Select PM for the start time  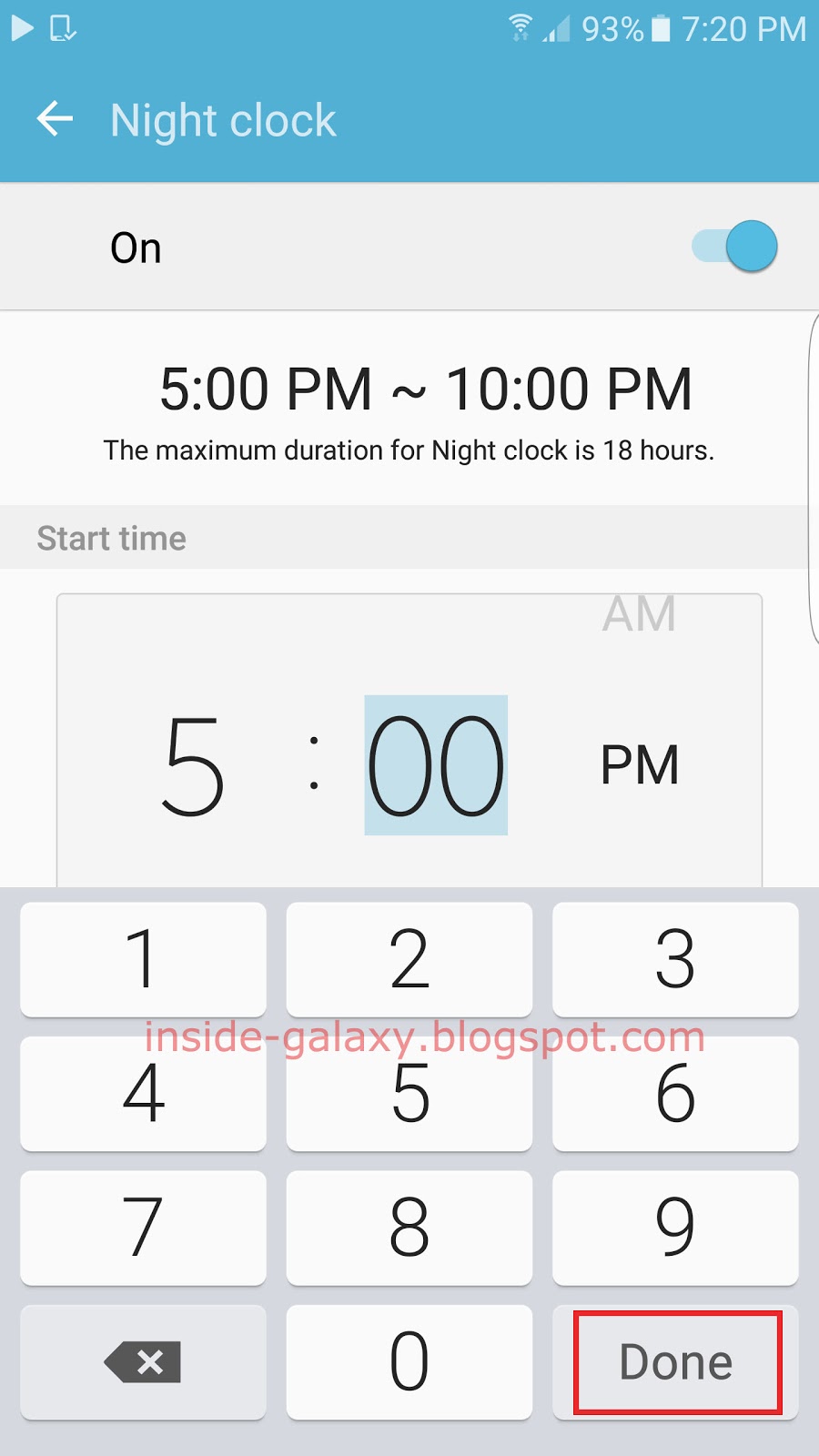point(640,763)
